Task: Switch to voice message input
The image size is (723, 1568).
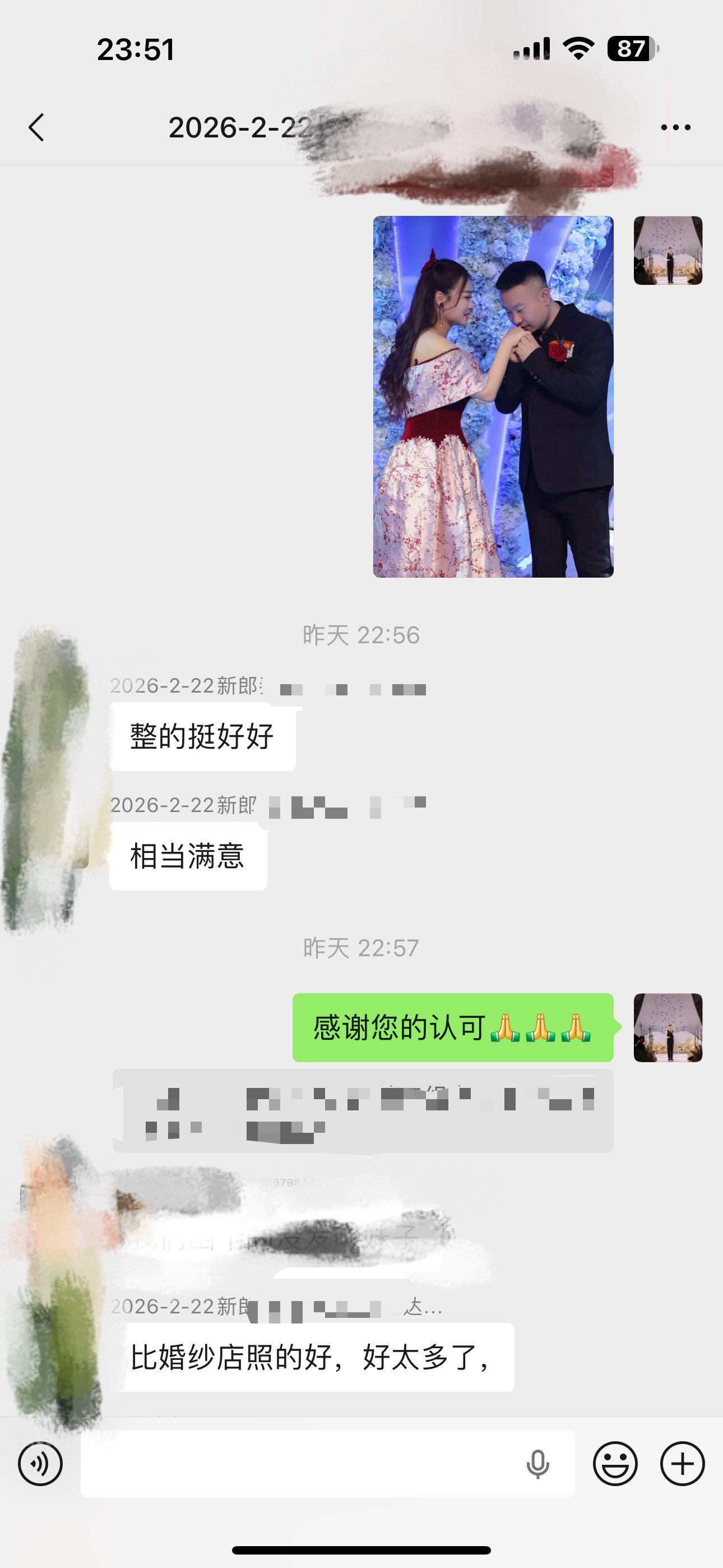Action: pos(40,1463)
